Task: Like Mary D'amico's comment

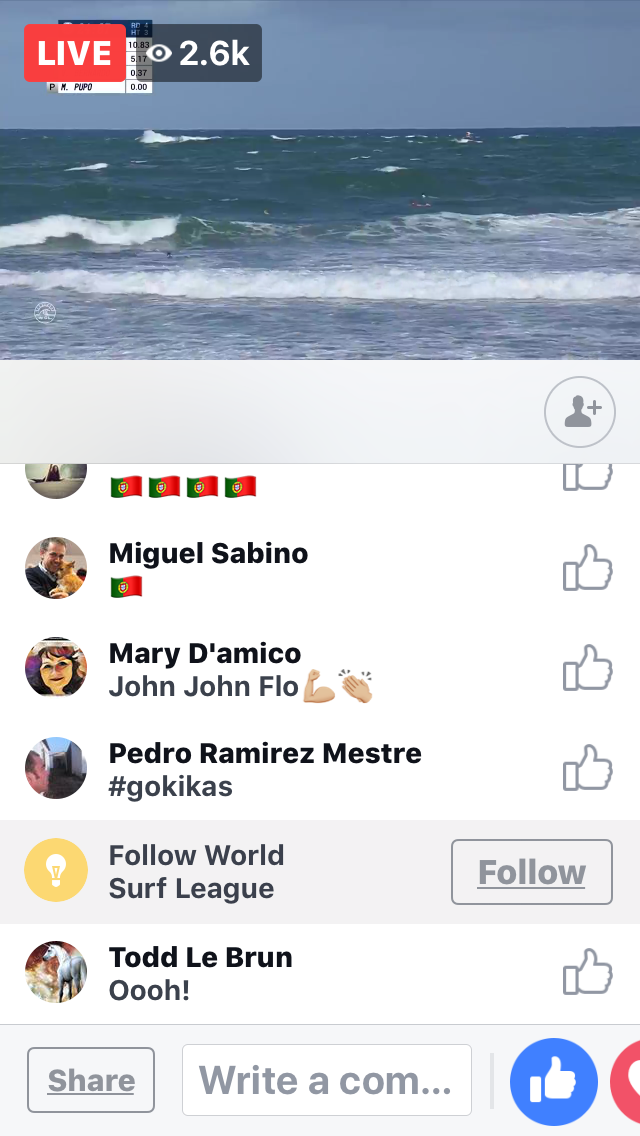Action: pos(587,668)
